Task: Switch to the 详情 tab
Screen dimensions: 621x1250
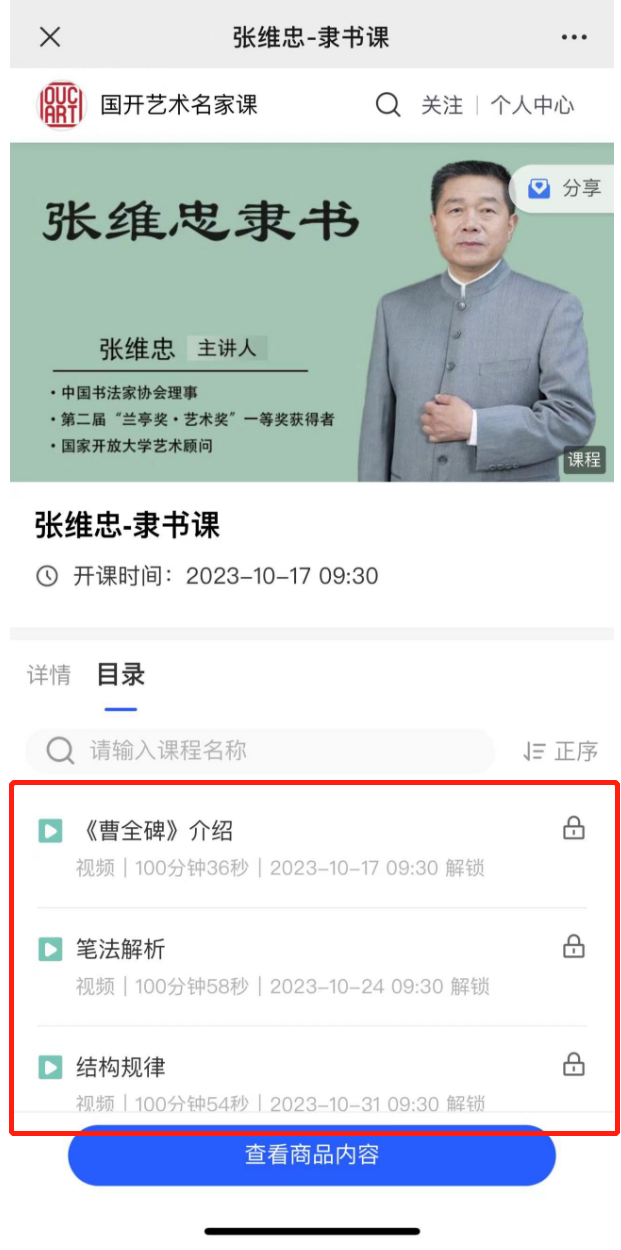Action: [x=48, y=675]
